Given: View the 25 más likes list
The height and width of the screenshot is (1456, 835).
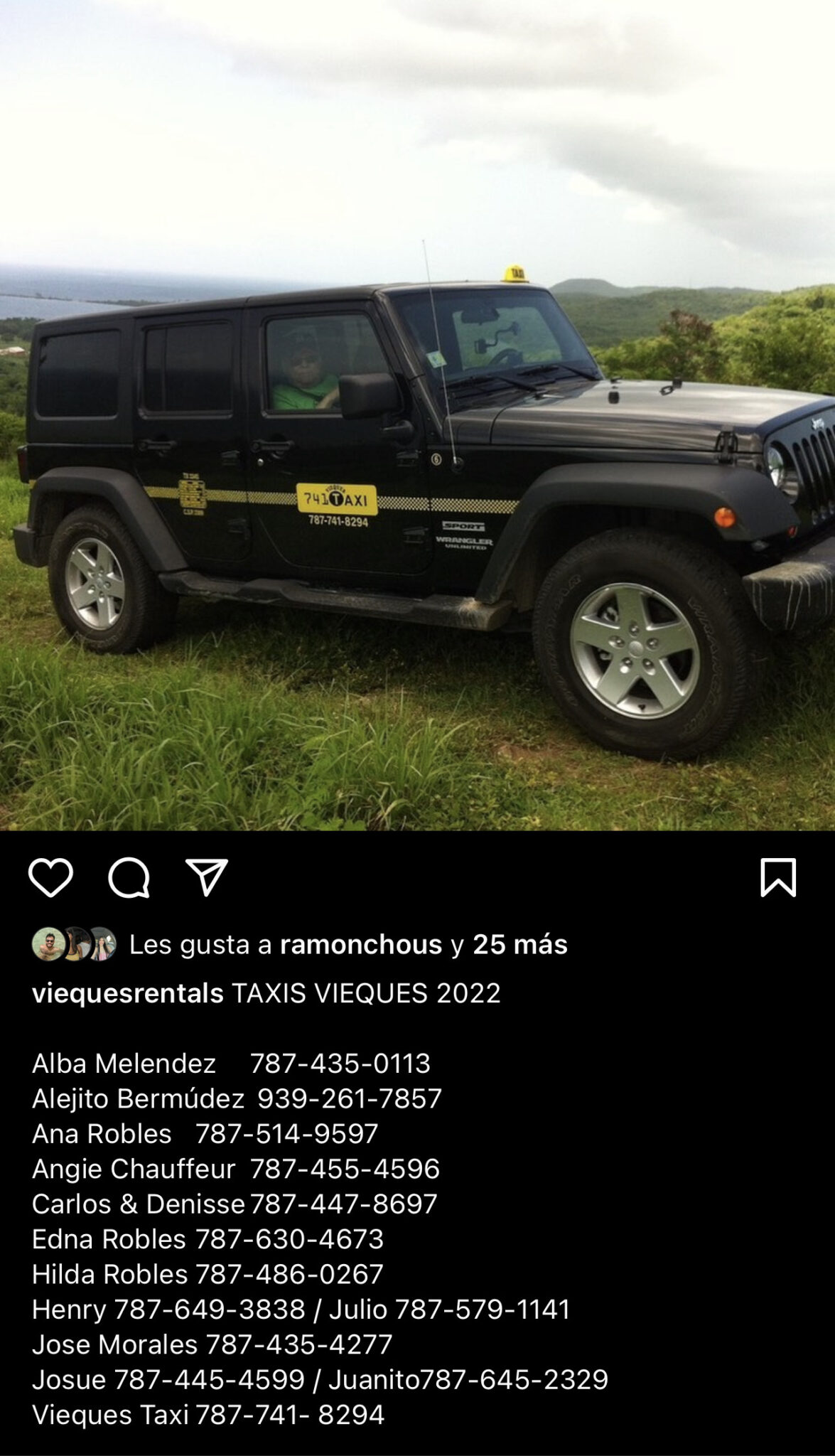Looking at the screenshot, I should pyautogui.click(x=519, y=945).
